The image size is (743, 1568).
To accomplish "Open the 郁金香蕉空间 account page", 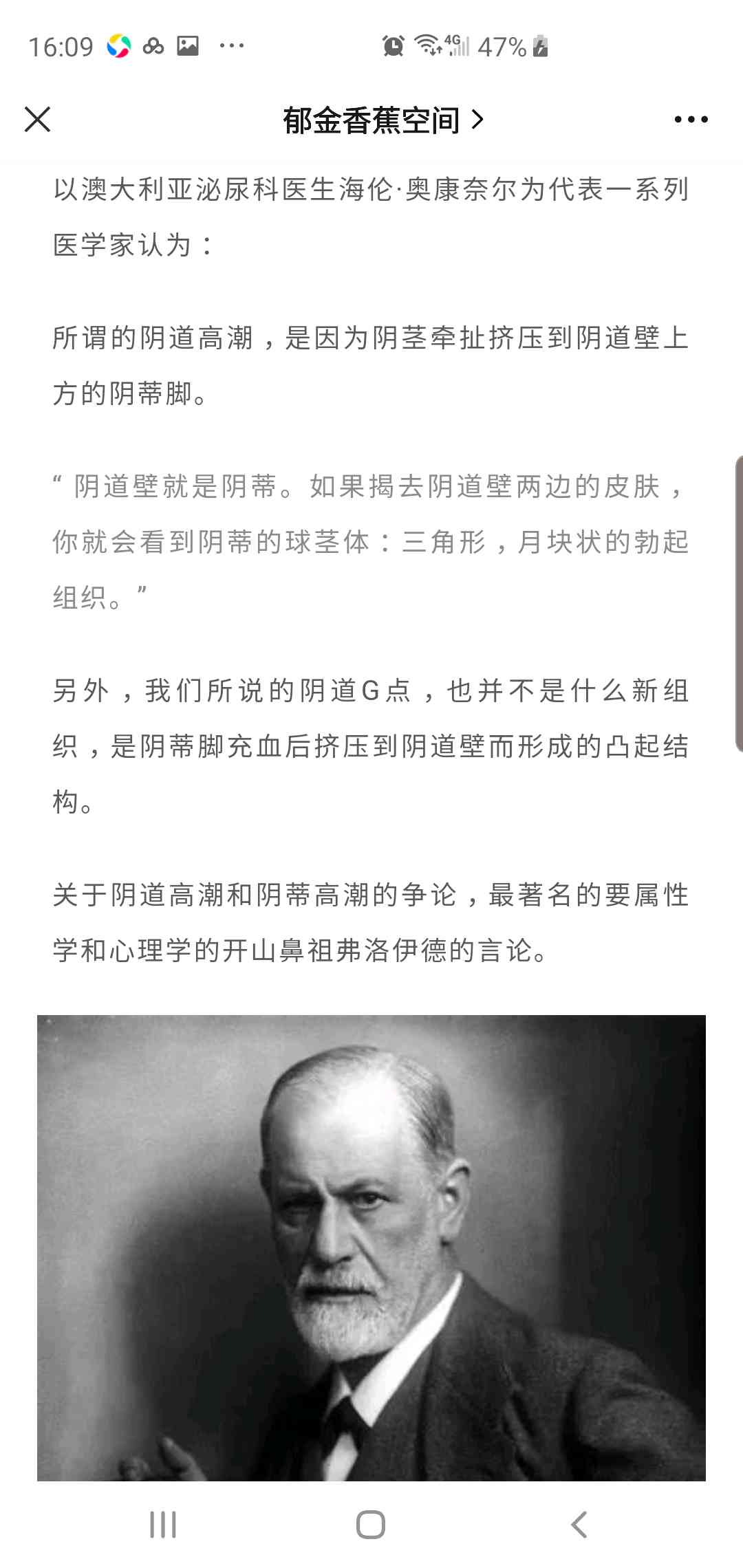I will click(383, 120).
